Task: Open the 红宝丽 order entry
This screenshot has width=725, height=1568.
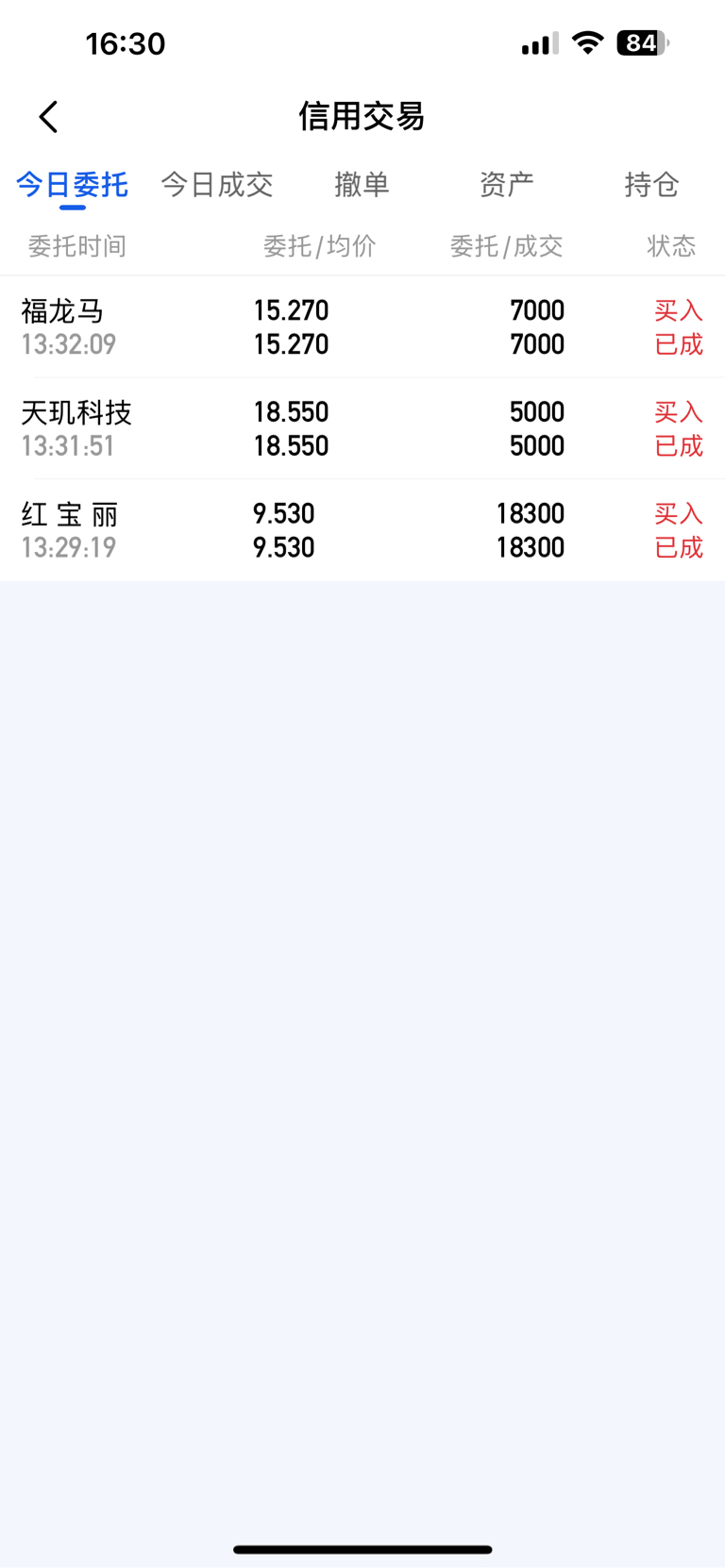Action: (x=362, y=530)
